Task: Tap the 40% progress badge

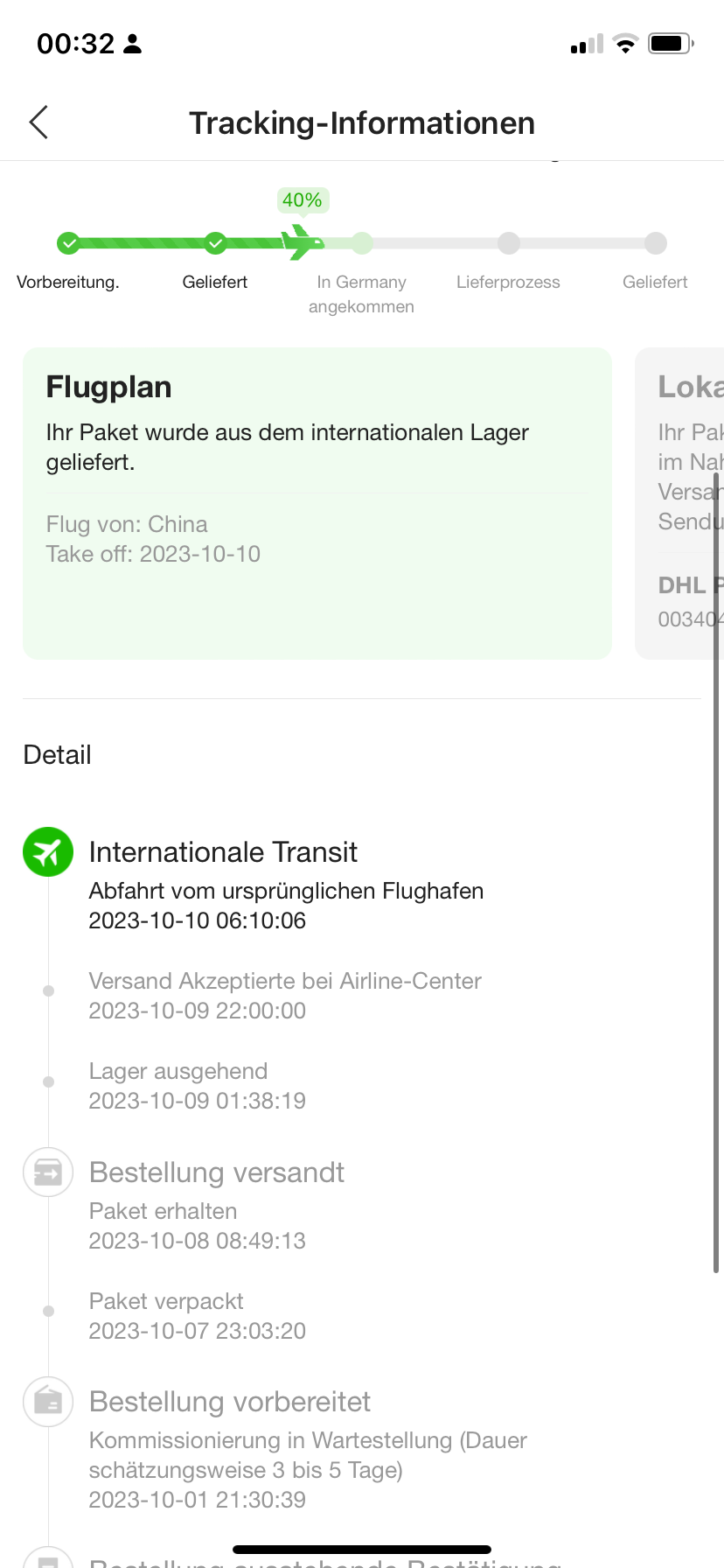Action: [x=302, y=200]
